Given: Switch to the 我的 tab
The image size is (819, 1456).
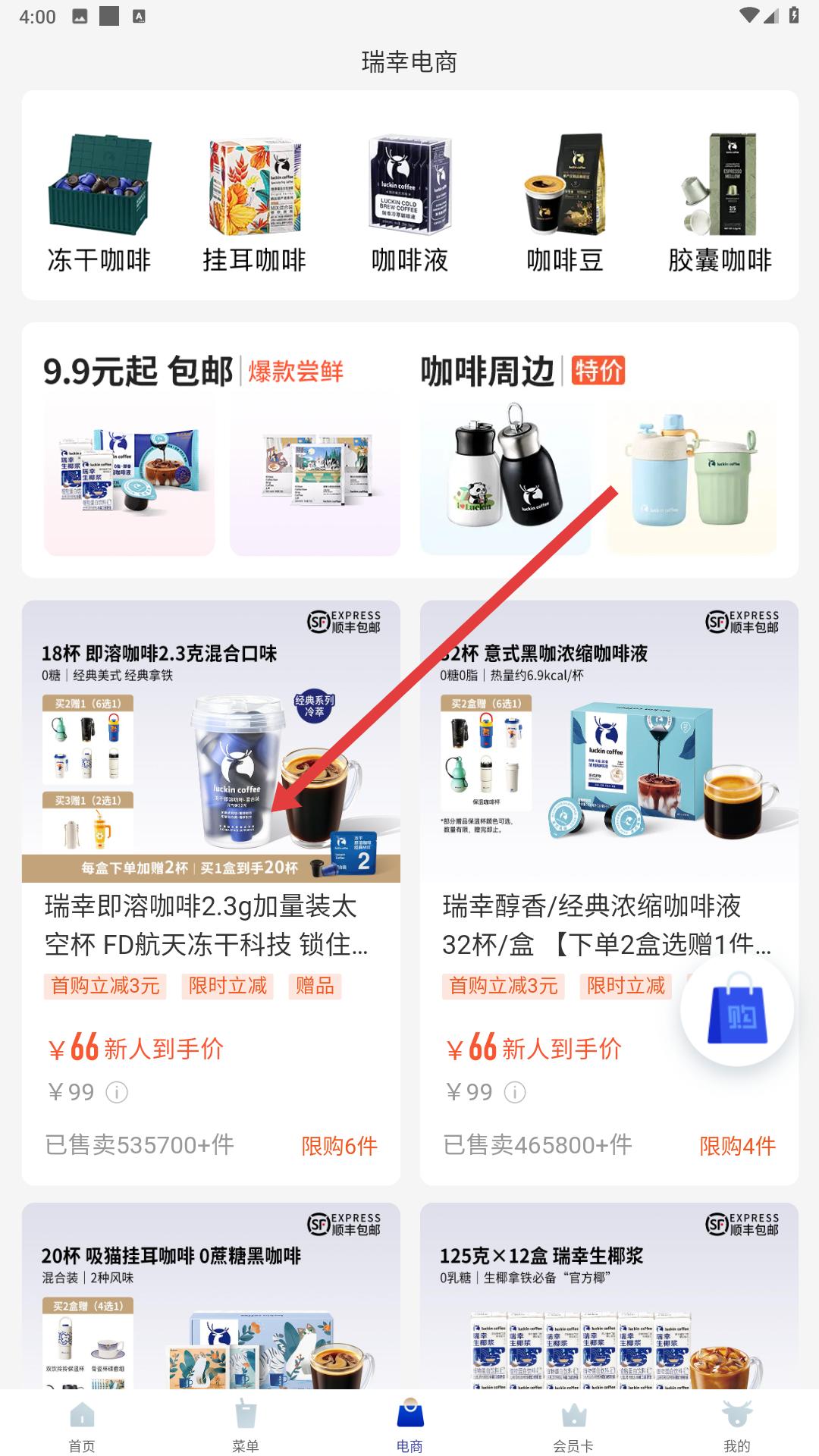Looking at the screenshot, I should point(736,1426).
